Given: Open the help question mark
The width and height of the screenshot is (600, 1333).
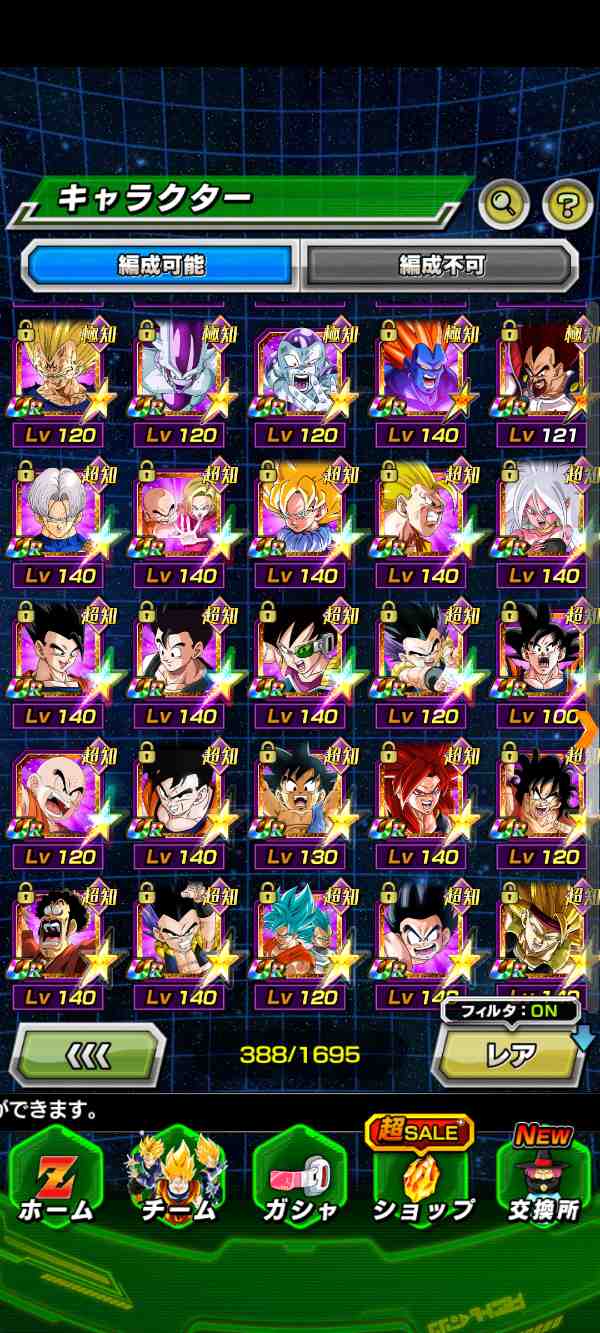Looking at the screenshot, I should [x=567, y=204].
